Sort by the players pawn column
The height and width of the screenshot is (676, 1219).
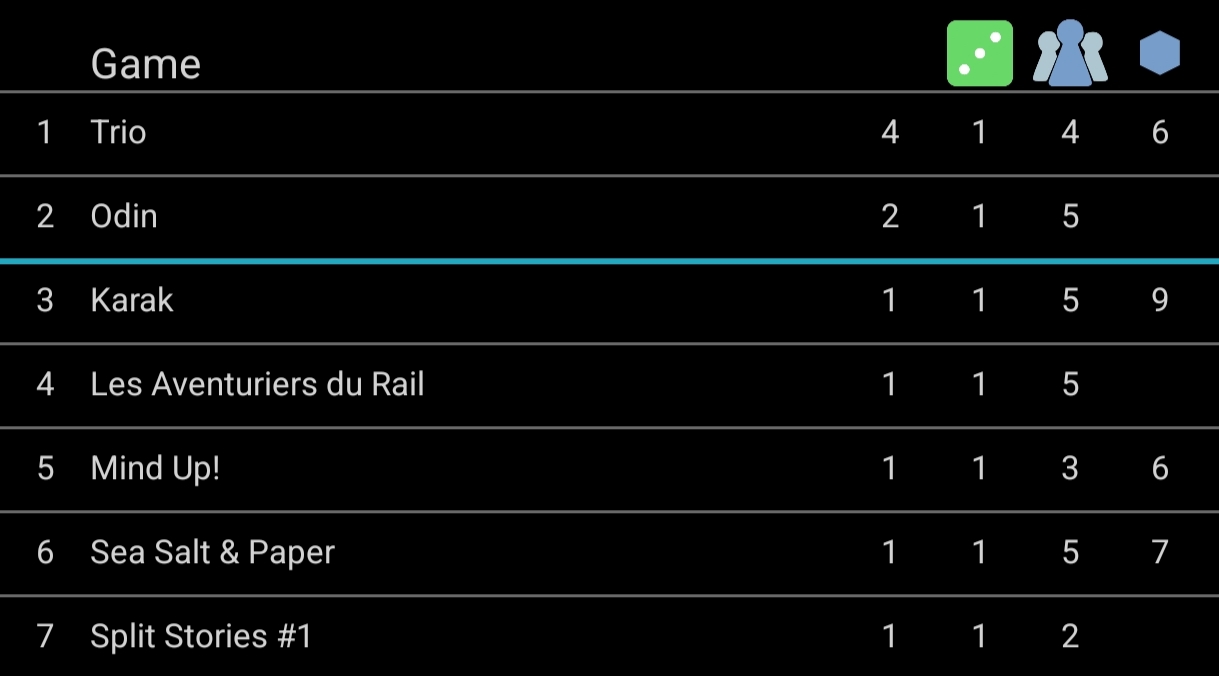pos(1070,54)
